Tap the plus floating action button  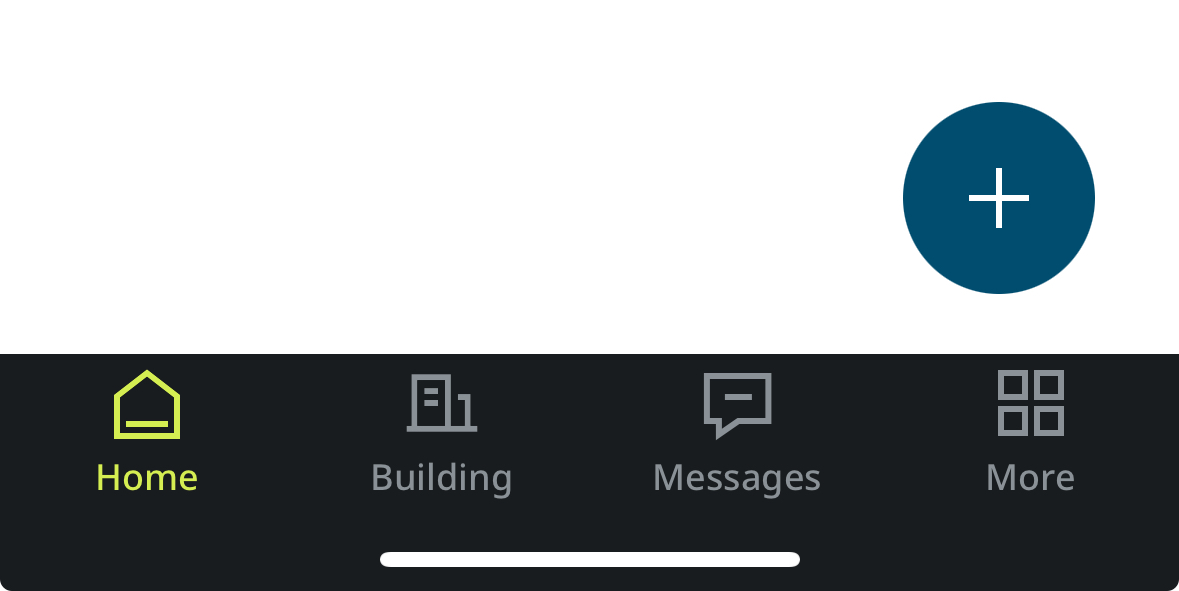998,198
